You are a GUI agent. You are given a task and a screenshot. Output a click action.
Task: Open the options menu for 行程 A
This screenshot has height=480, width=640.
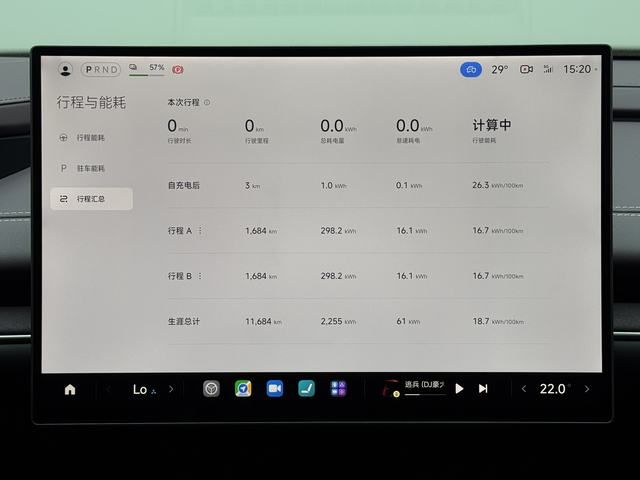coord(200,231)
